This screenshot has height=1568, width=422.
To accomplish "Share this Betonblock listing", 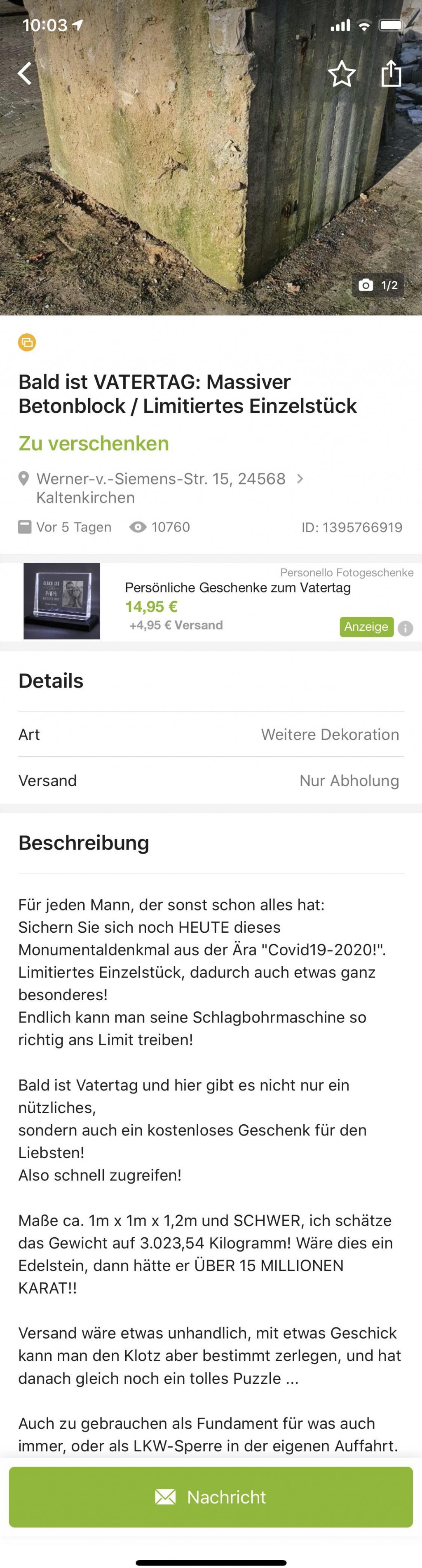I will pos(391,74).
